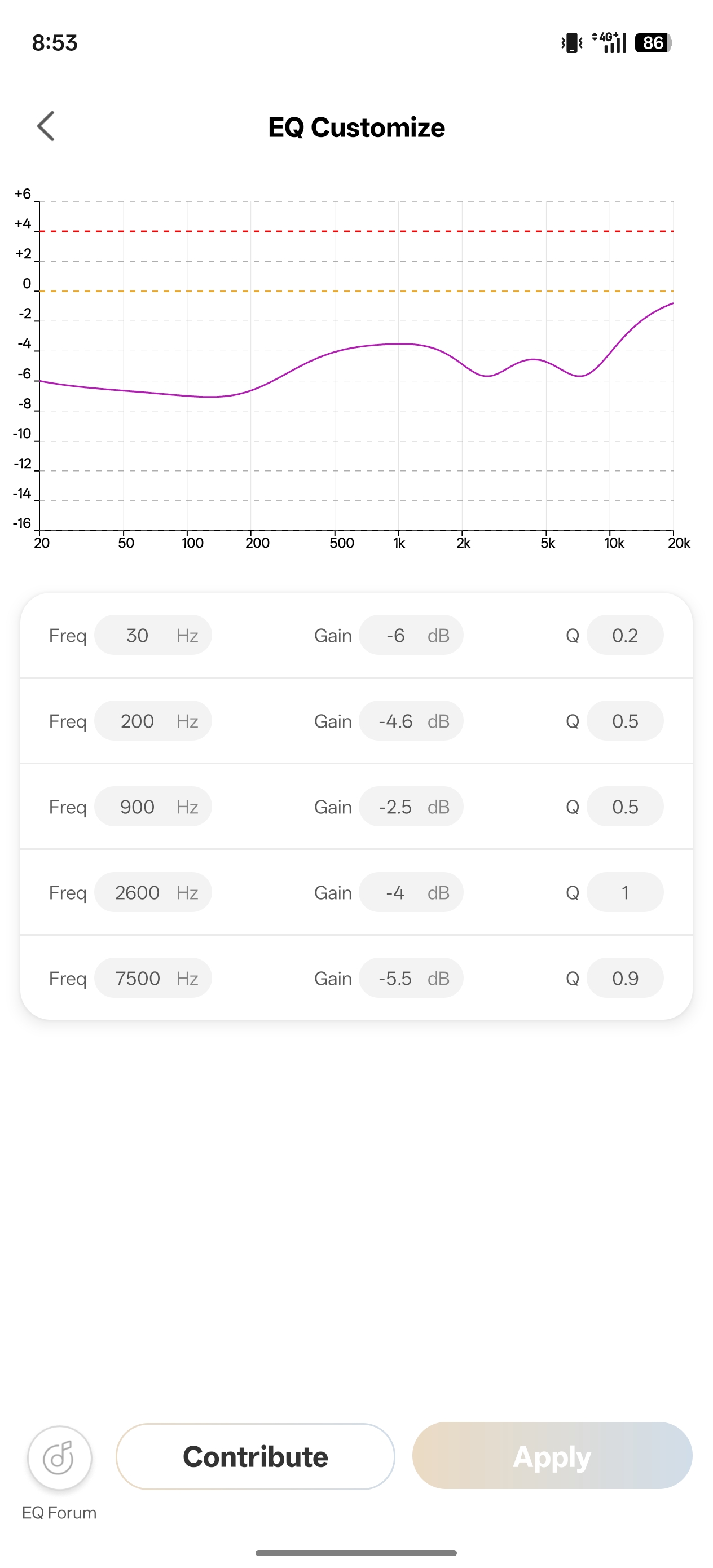Tap the Contribute button
The width and height of the screenshot is (713, 1568).
[255, 1456]
